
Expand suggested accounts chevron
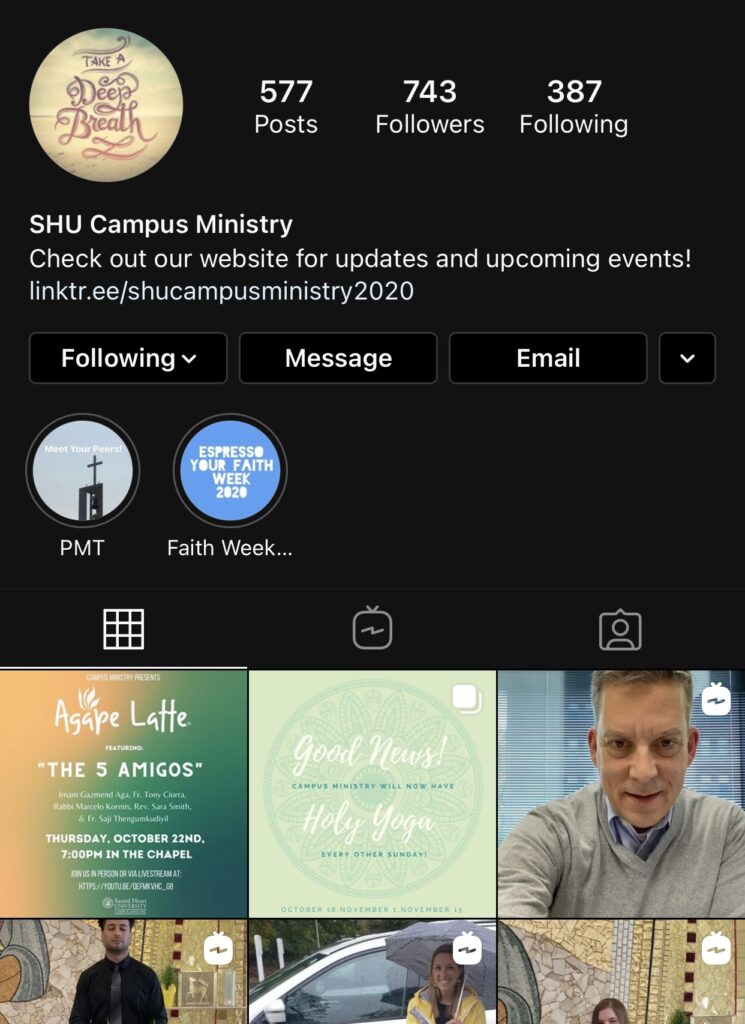tap(687, 358)
